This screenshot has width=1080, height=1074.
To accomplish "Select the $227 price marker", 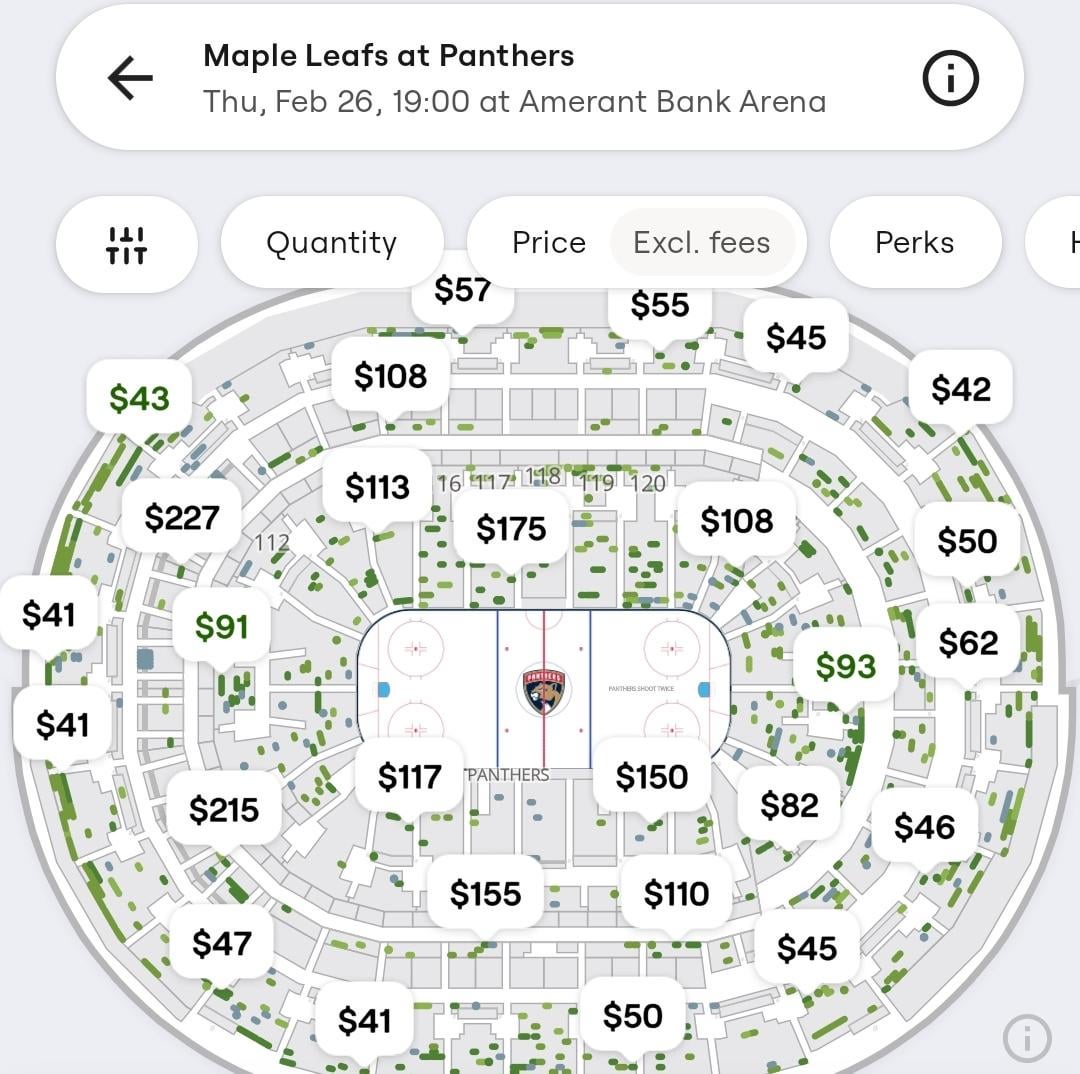I will [181, 517].
